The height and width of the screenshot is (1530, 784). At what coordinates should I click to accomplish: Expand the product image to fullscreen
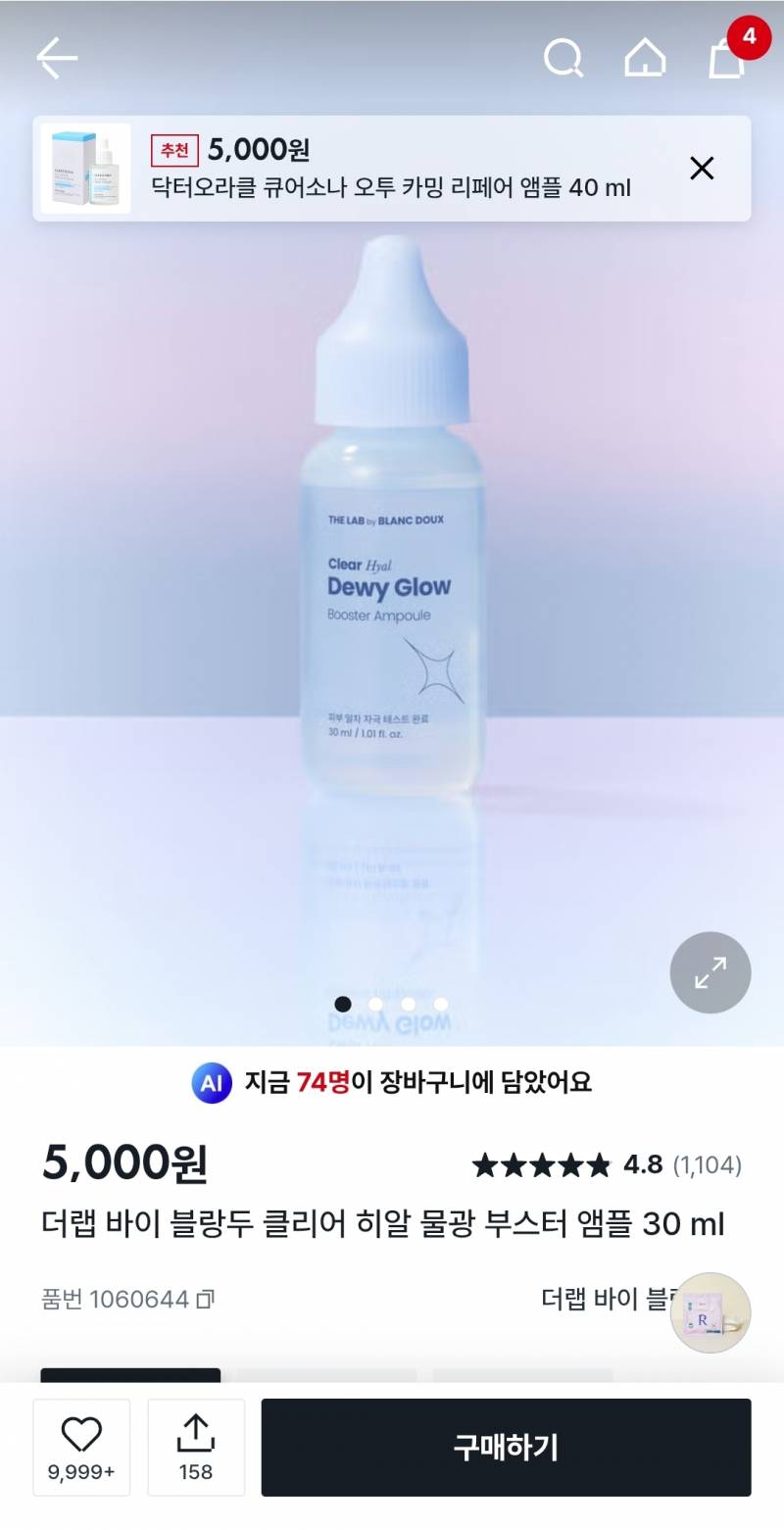pyautogui.click(x=710, y=972)
